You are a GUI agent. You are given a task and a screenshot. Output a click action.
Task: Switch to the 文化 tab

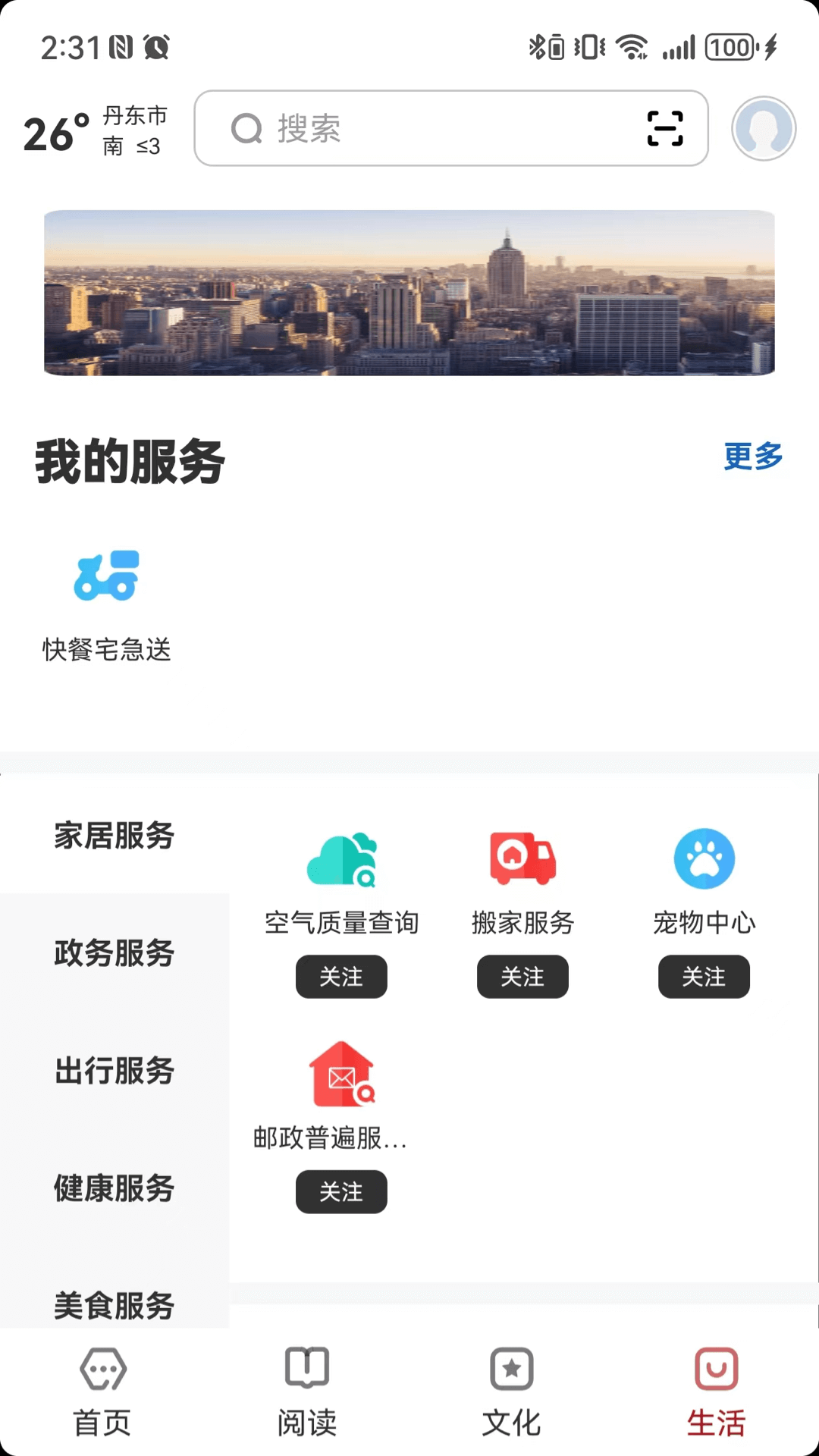tap(512, 1392)
